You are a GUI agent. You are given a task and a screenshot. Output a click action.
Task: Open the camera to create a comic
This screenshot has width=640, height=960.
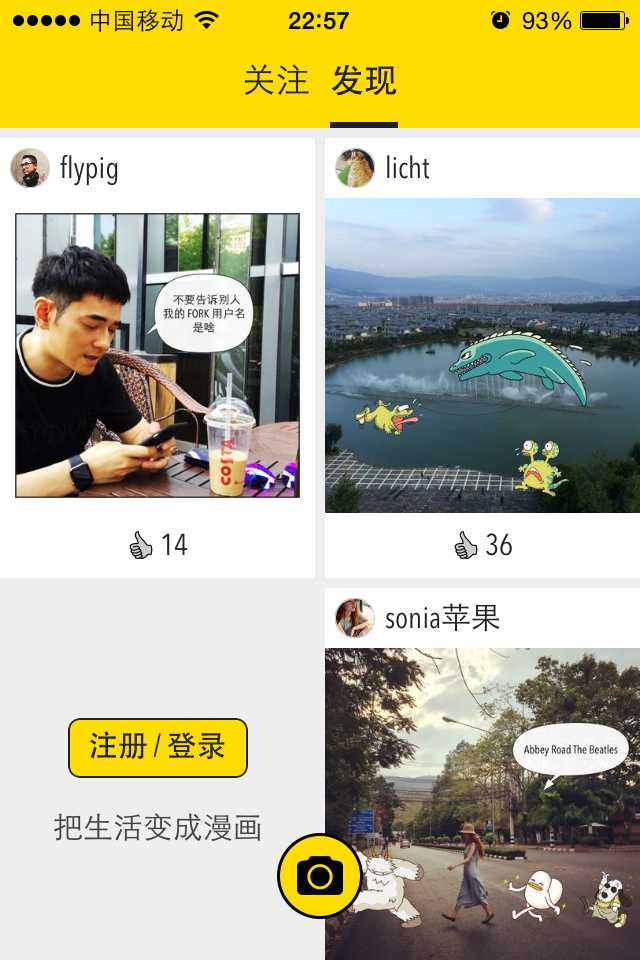[x=320, y=876]
